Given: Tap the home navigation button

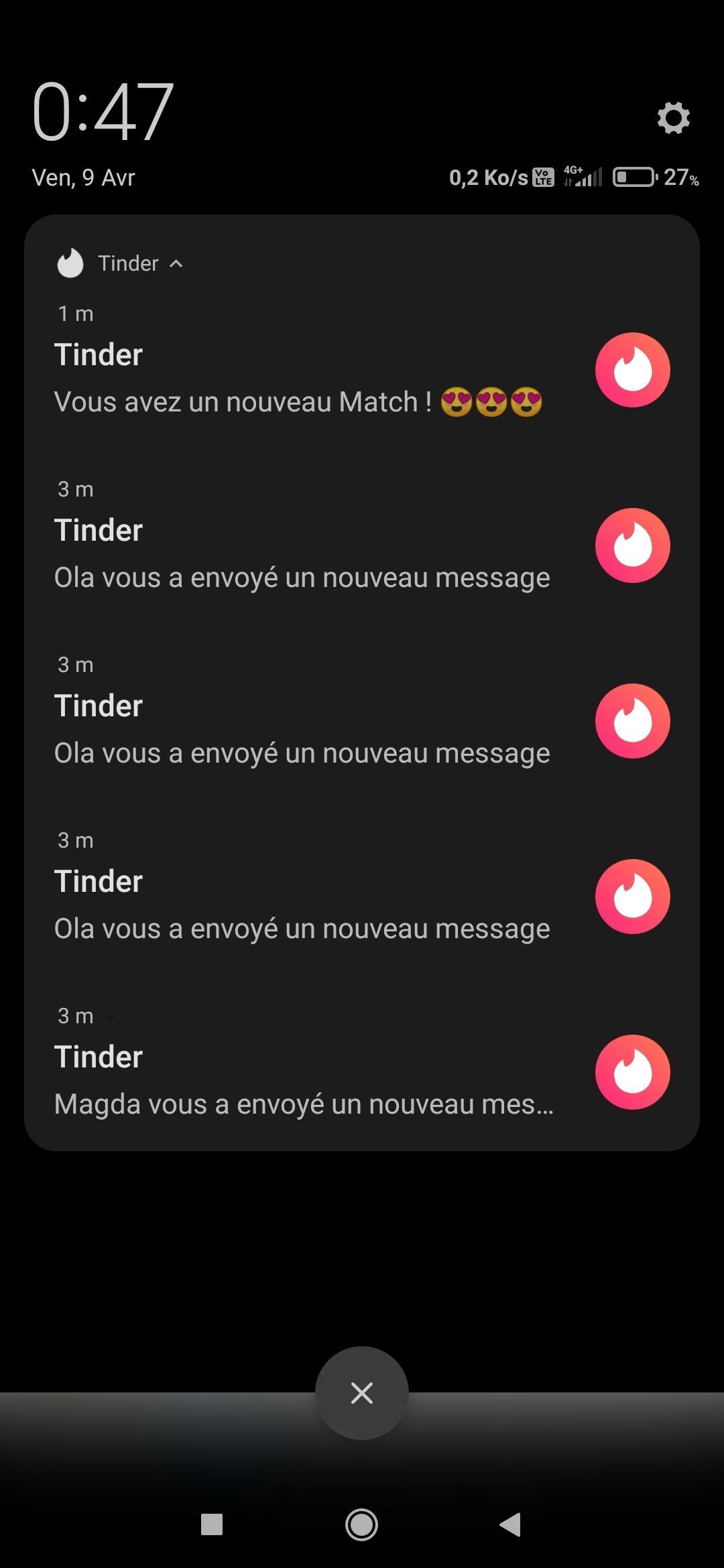Looking at the screenshot, I should [361, 1525].
